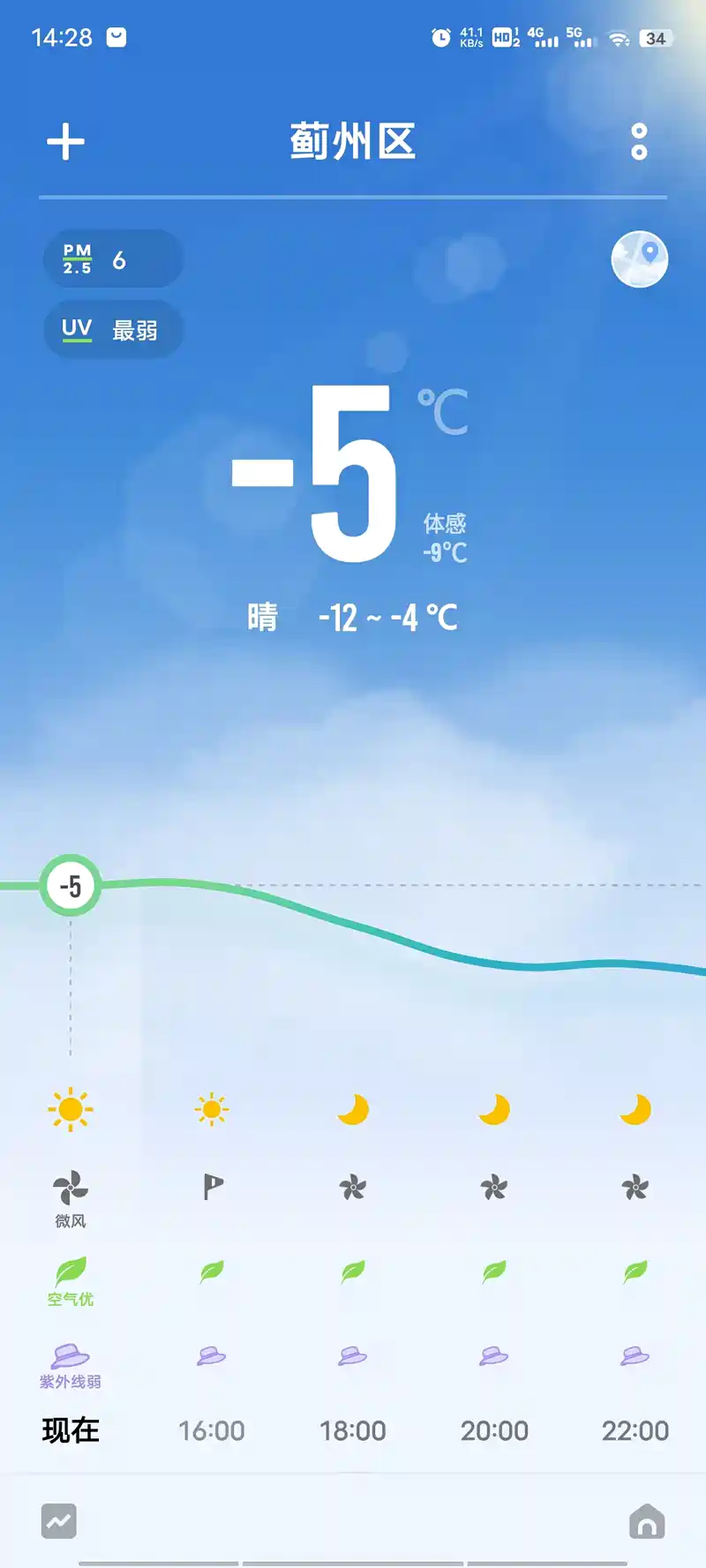Open the trend chart icon at bottom left
706x1568 pixels.
pyautogui.click(x=59, y=1521)
